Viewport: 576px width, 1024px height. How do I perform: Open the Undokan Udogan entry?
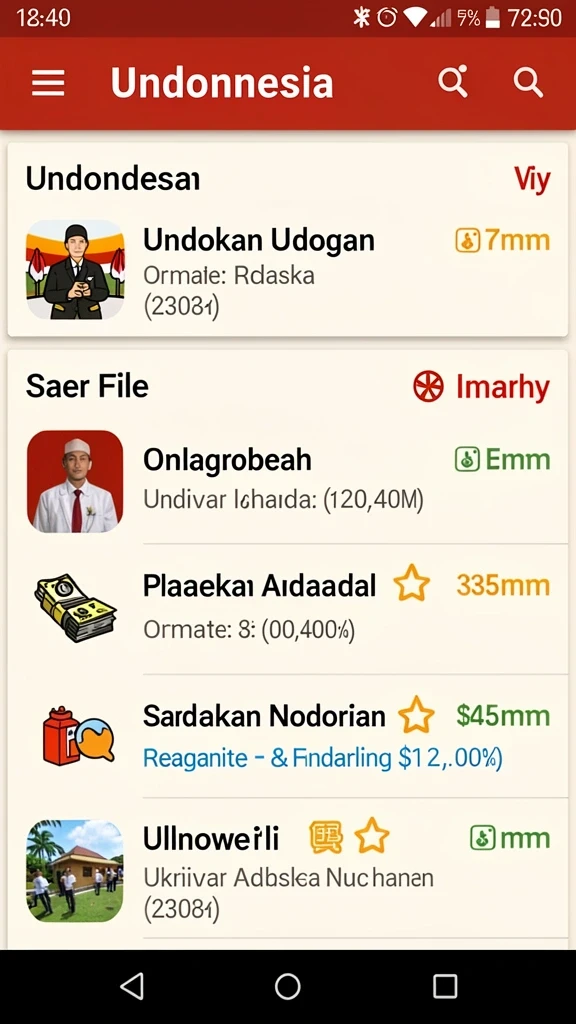point(287,270)
